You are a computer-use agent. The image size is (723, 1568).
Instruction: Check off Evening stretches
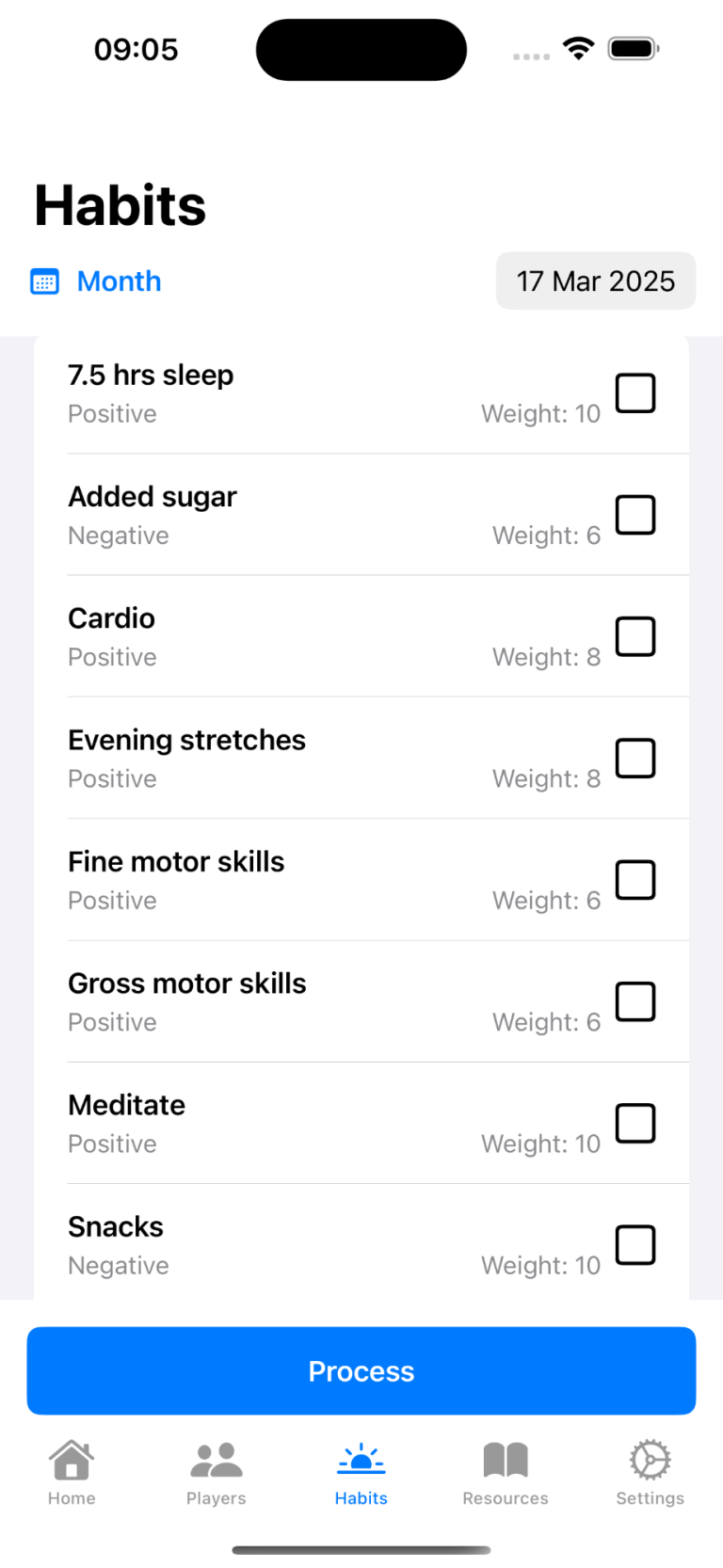[635, 759]
